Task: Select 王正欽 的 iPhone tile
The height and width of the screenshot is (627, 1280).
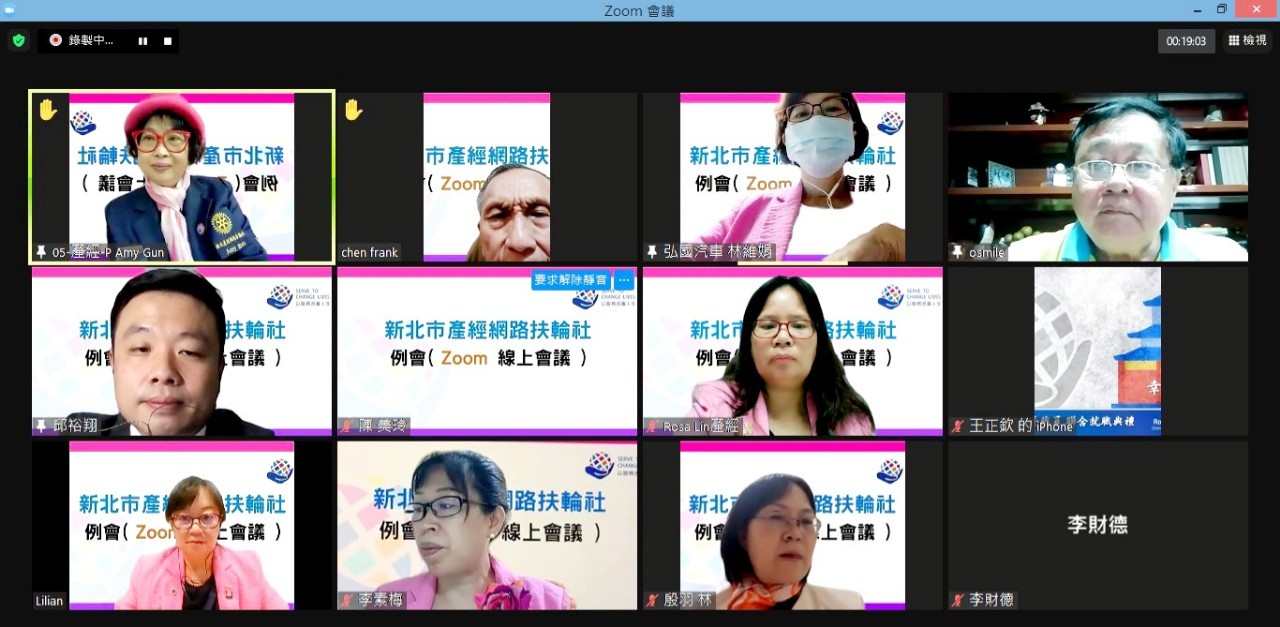Action: click(x=1097, y=351)
